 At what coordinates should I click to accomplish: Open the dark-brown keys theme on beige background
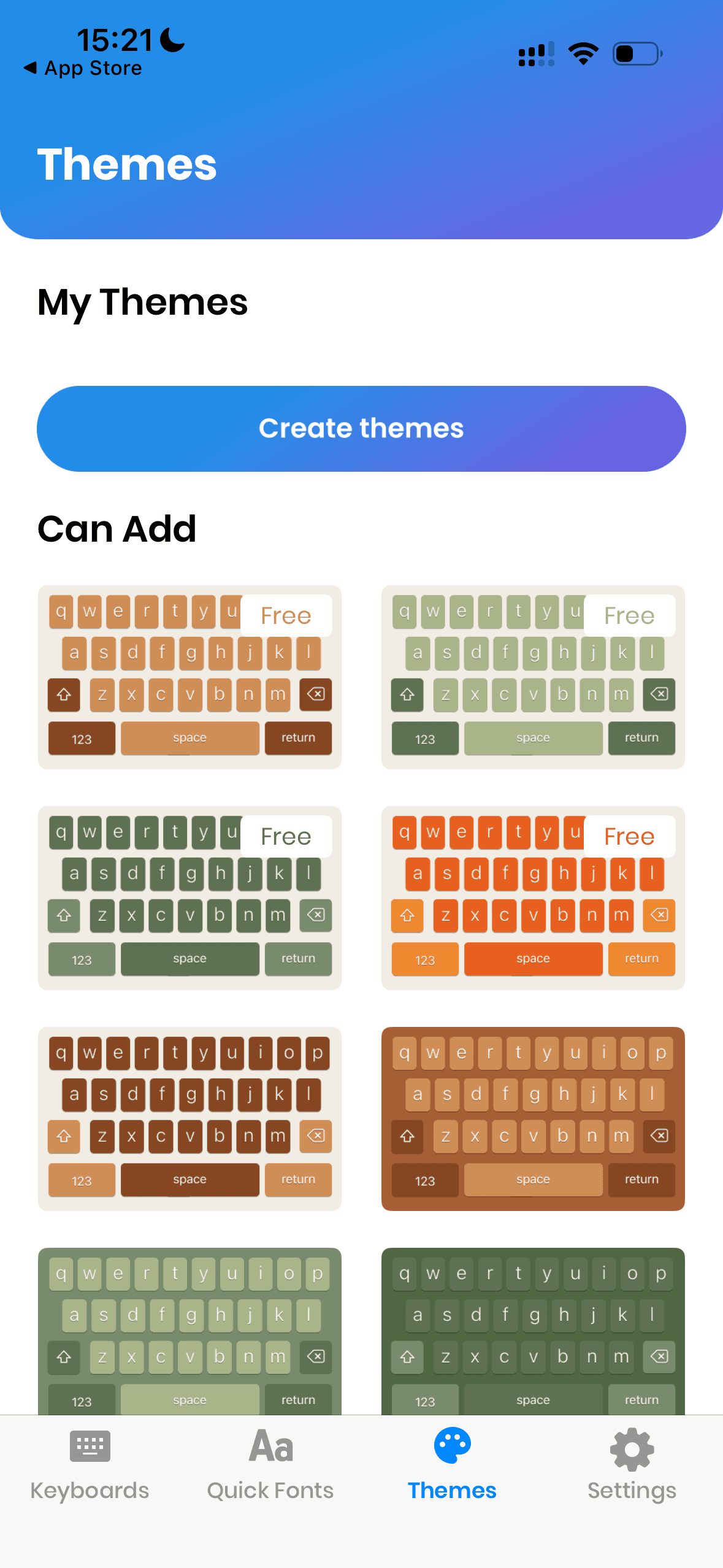(x=189, y=1118)
